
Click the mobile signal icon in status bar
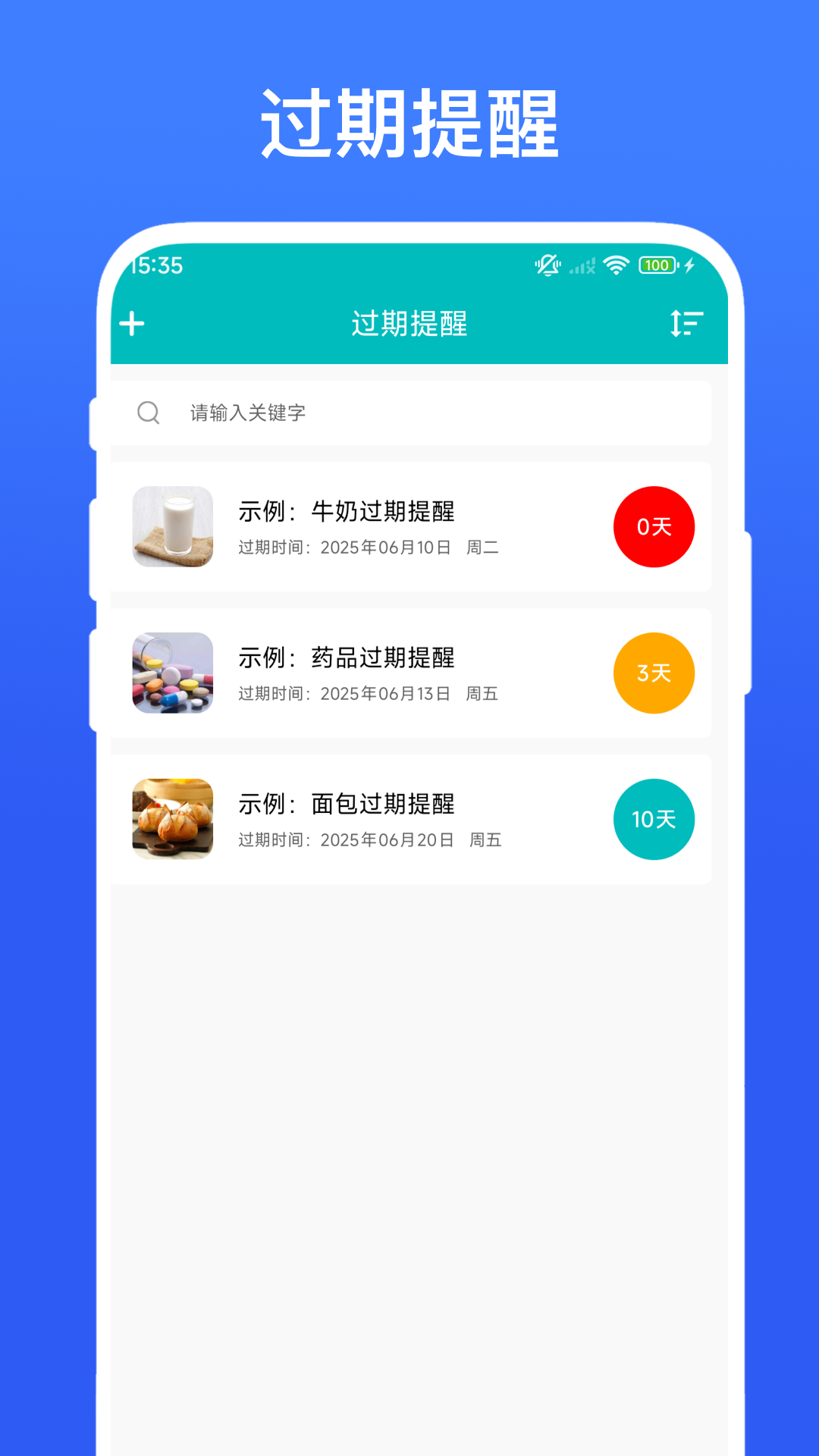(x=580, y=265)
